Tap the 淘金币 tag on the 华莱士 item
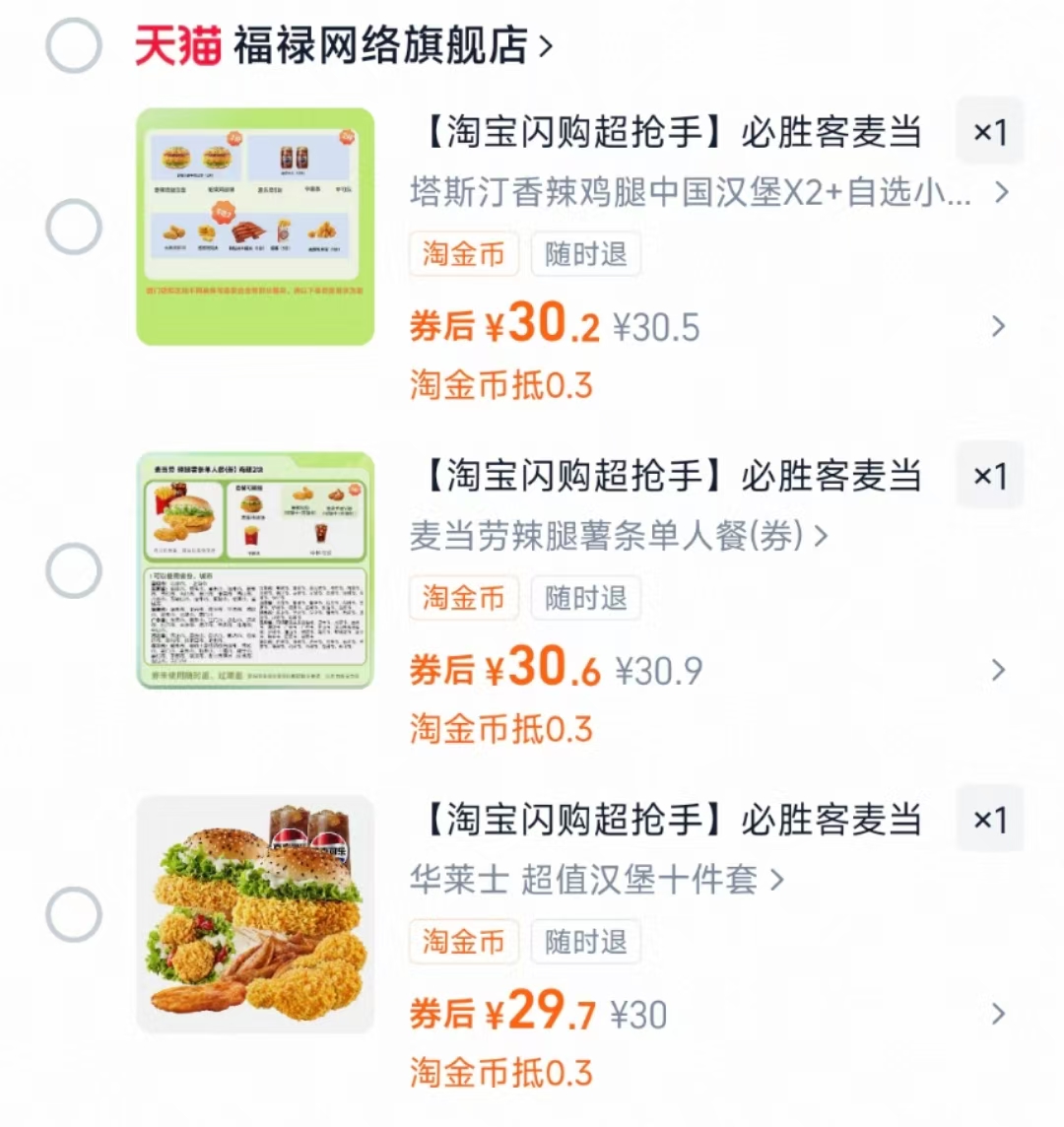This screenshot has width=1064, height=1127. coord(463,942)
